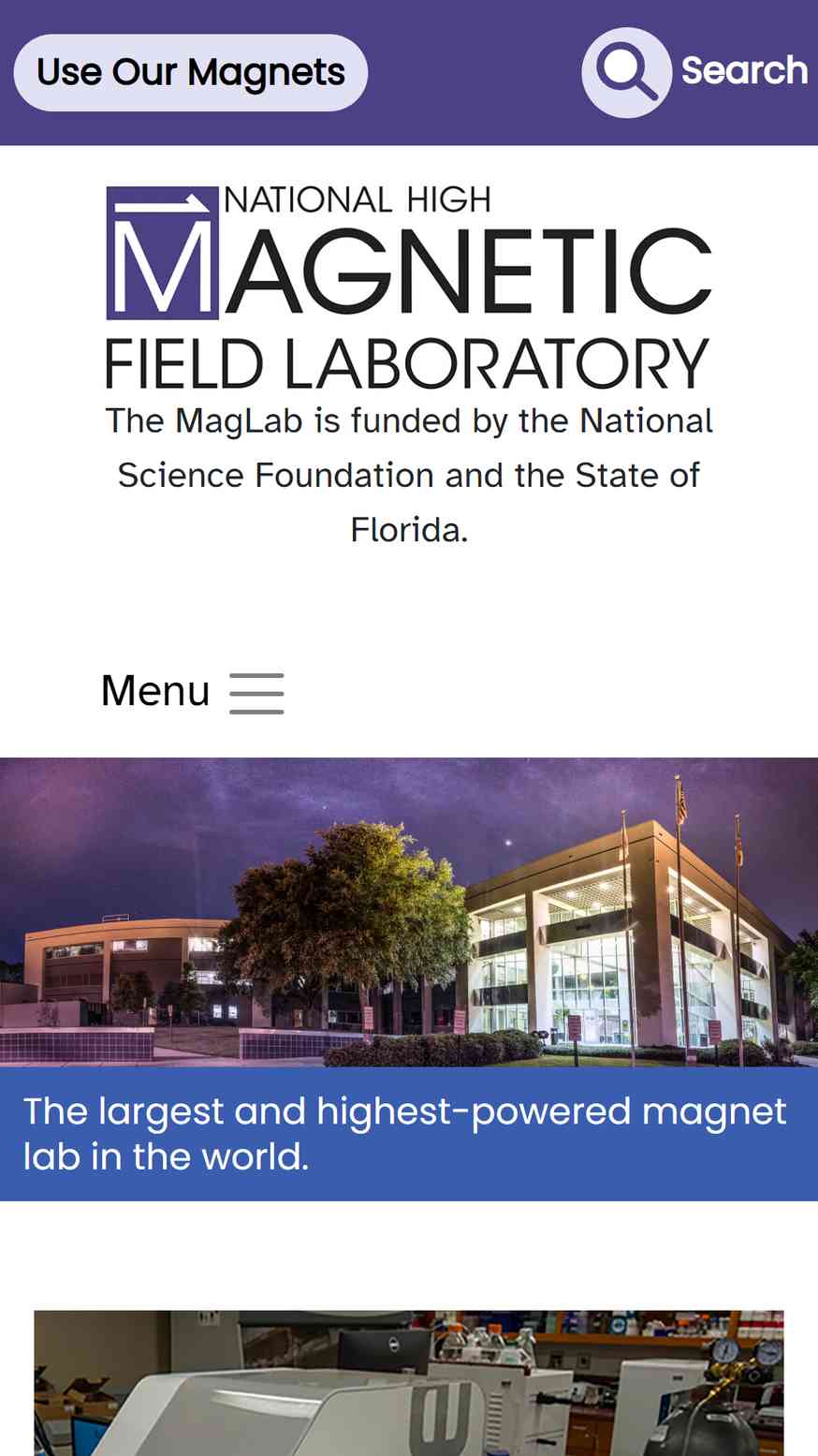
Task: Open the lab equipment photo card
Action: coord(409,1383)
